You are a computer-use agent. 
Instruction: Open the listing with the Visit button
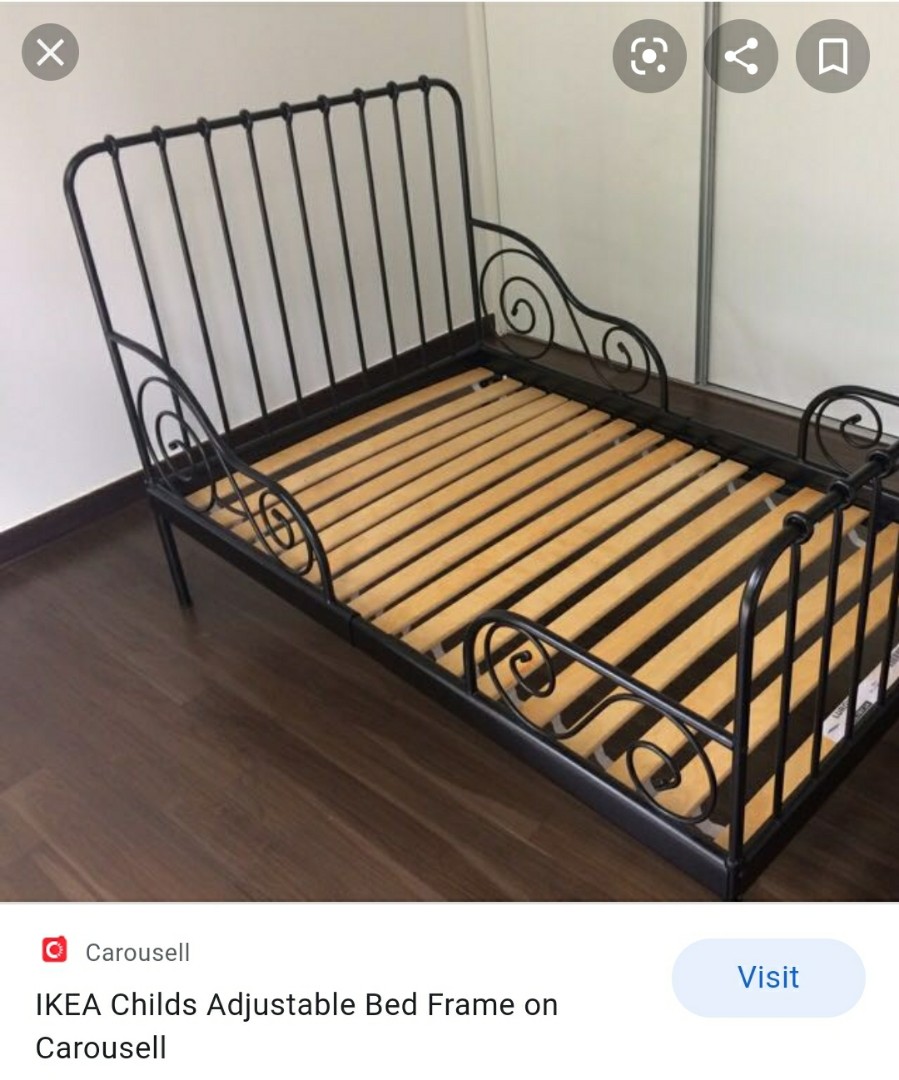(x=768, y=978)
